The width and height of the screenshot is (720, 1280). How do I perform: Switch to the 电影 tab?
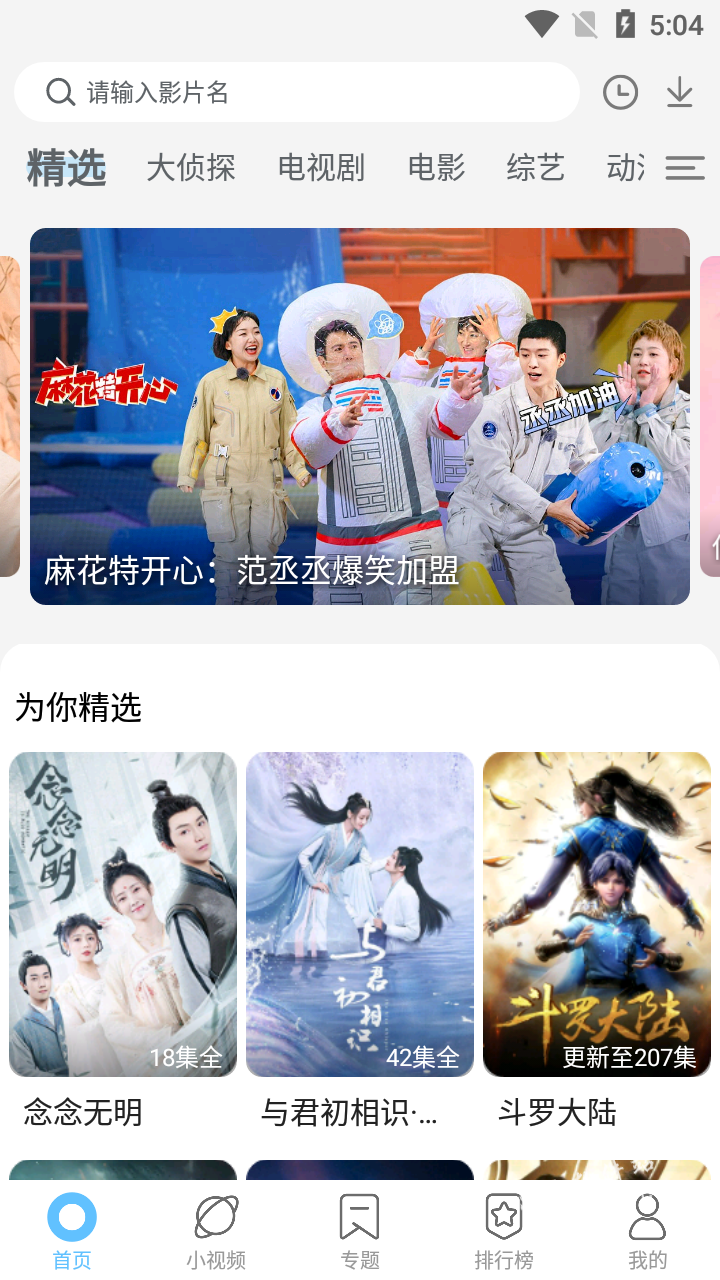pos(436,168)
